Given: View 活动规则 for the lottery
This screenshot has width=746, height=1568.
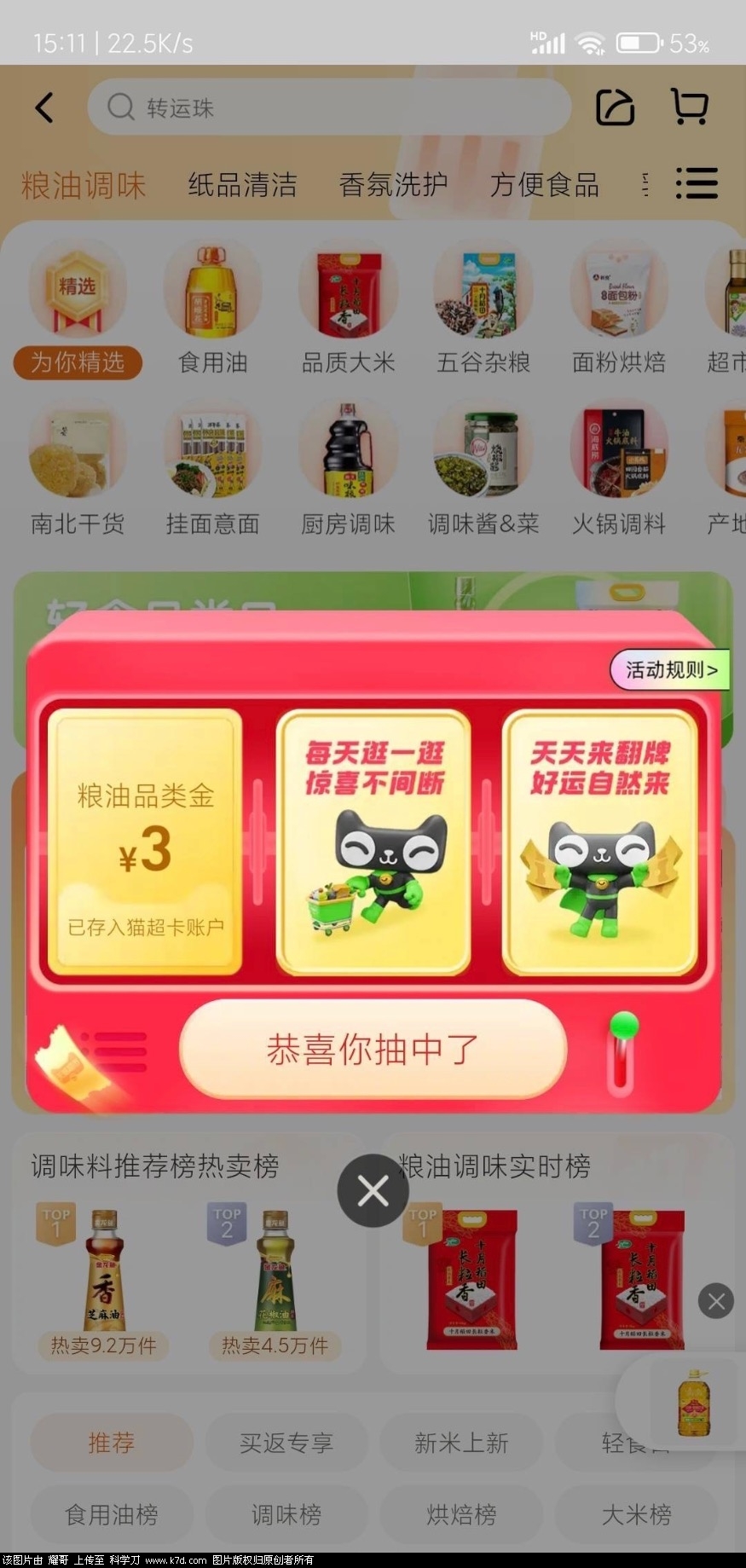Looking at the screenshot, I should [x=671, y=670].
